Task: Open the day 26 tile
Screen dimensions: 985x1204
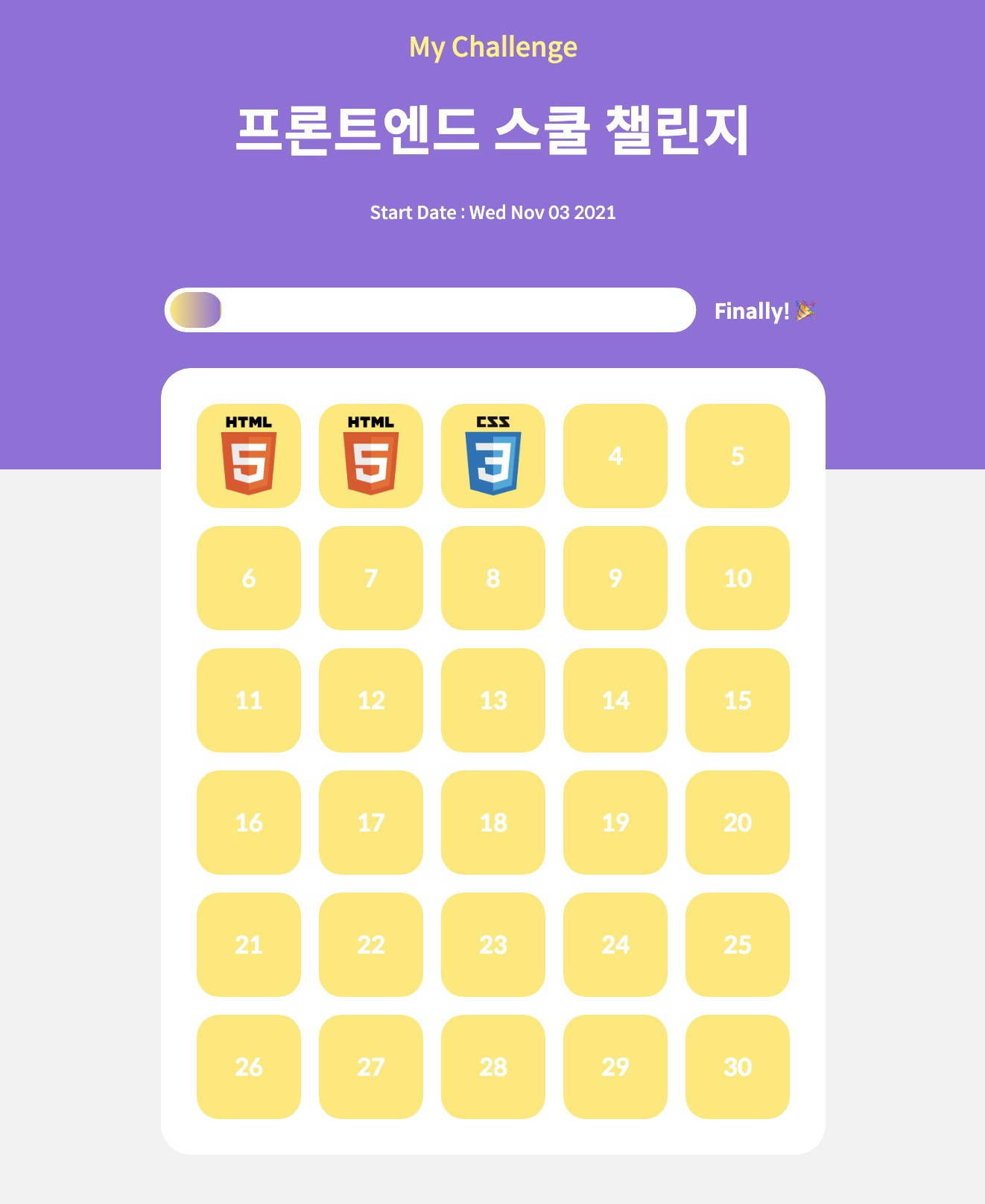Action: (x=249, y=1067)
